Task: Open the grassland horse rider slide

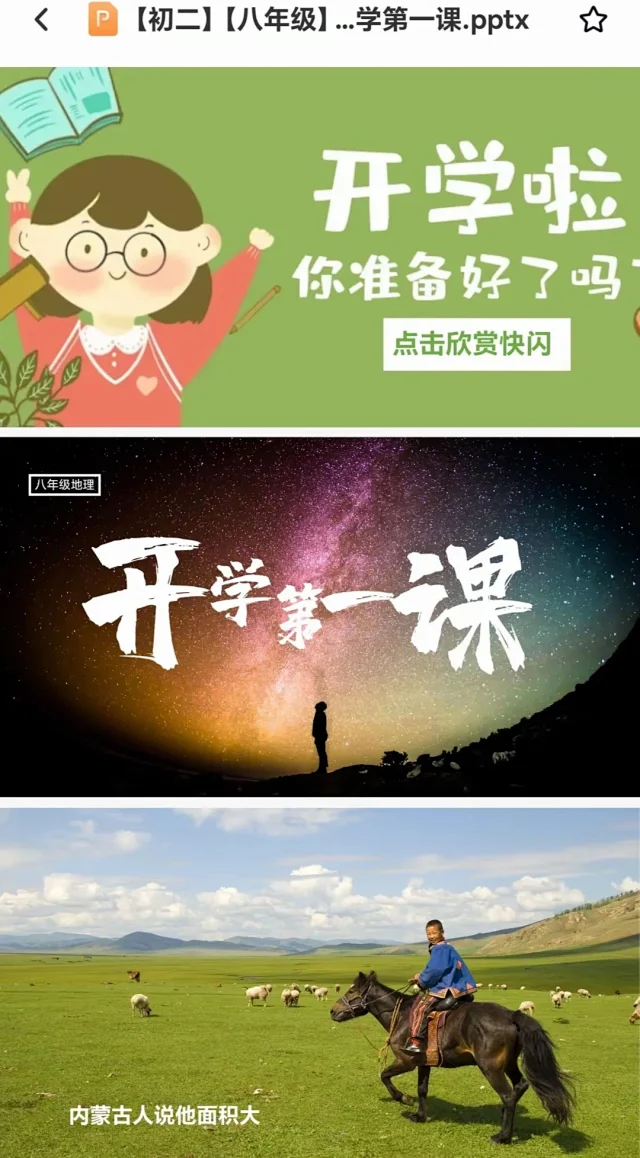Action: coord(320,980)
